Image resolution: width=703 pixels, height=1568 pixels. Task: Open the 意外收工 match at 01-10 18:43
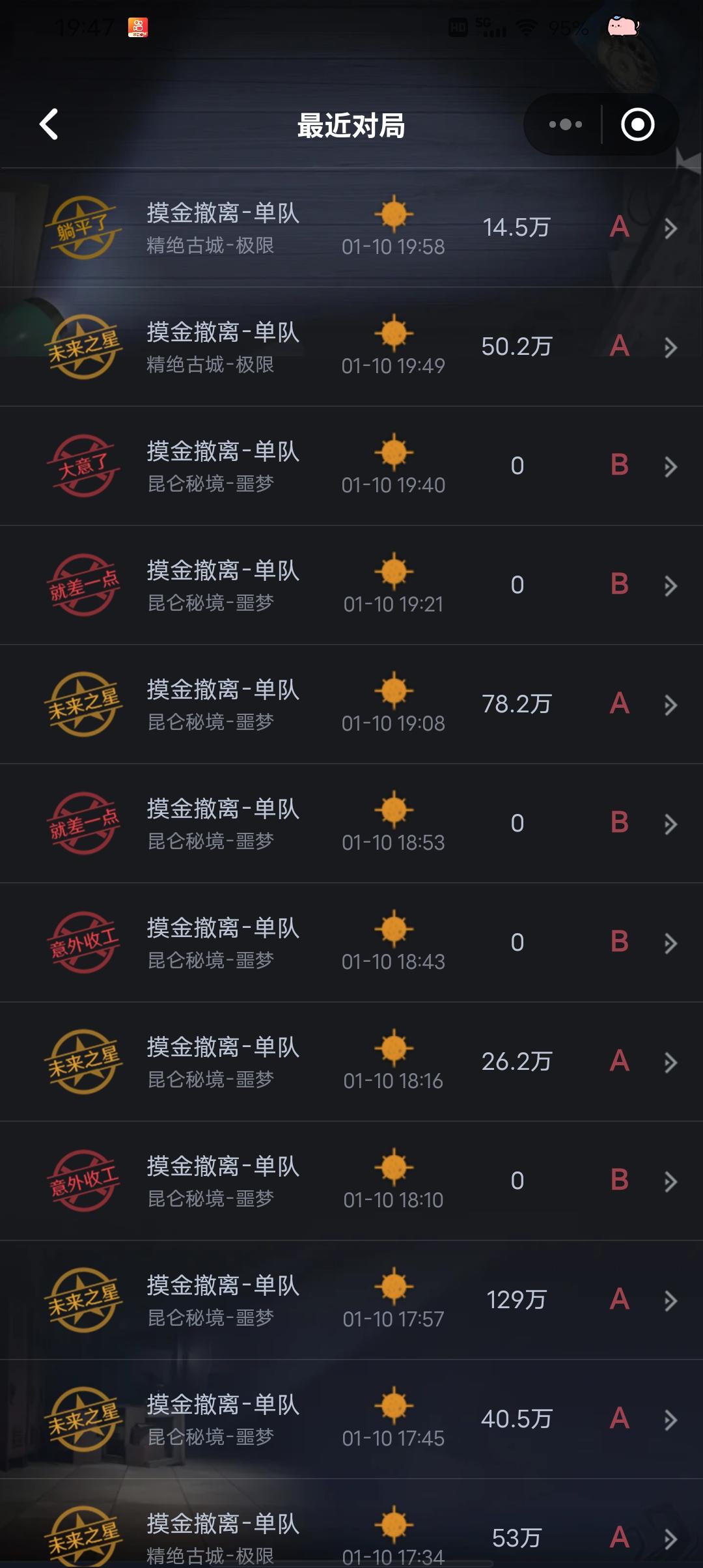(x=351, y=943)
